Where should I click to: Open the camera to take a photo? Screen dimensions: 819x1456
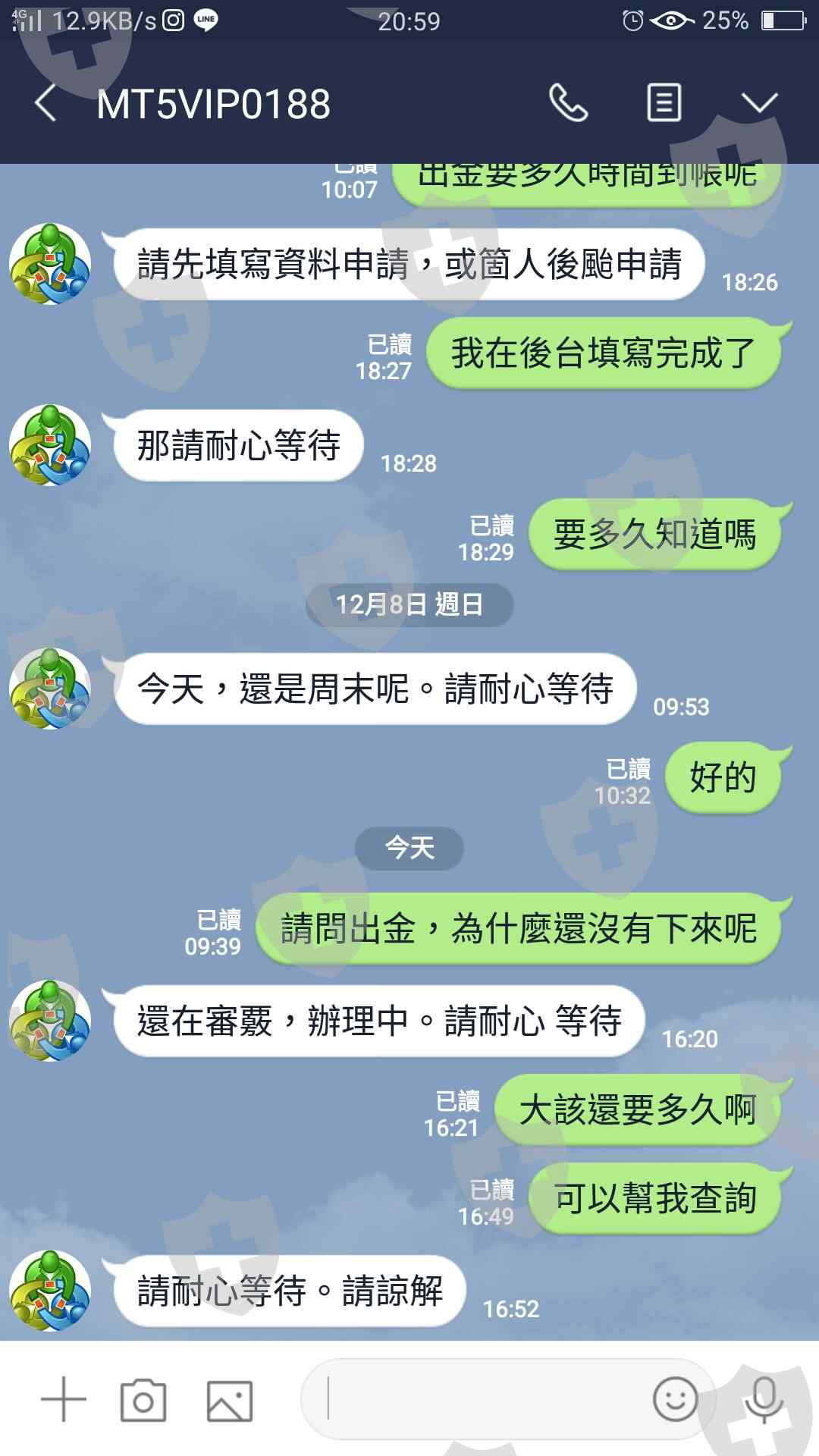143,1400
